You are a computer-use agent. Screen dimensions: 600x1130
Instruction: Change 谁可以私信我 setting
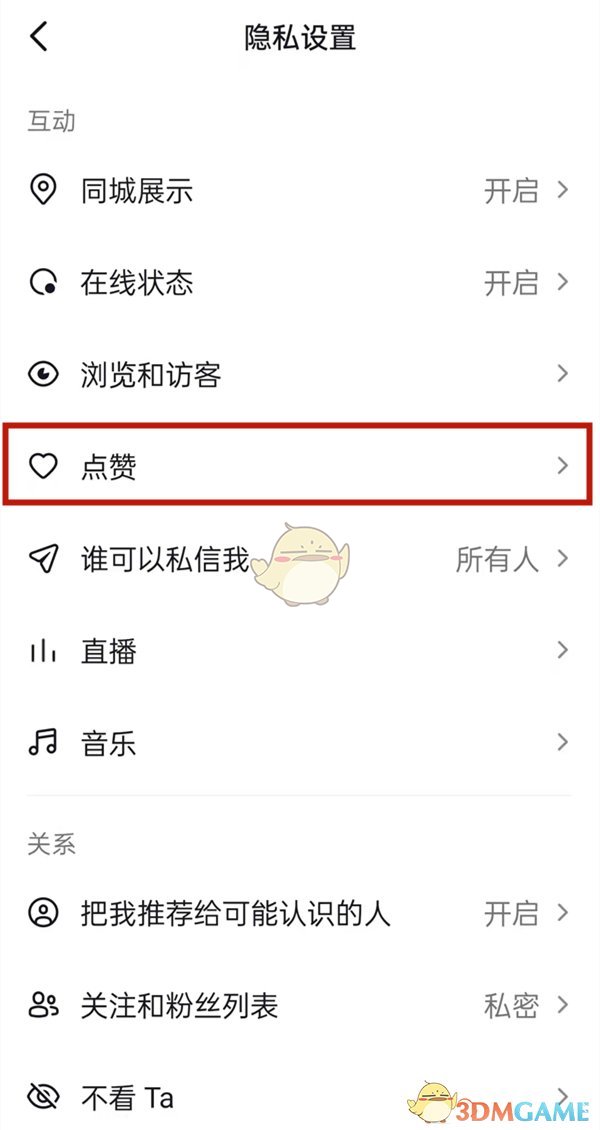click(x=300, y=560)
